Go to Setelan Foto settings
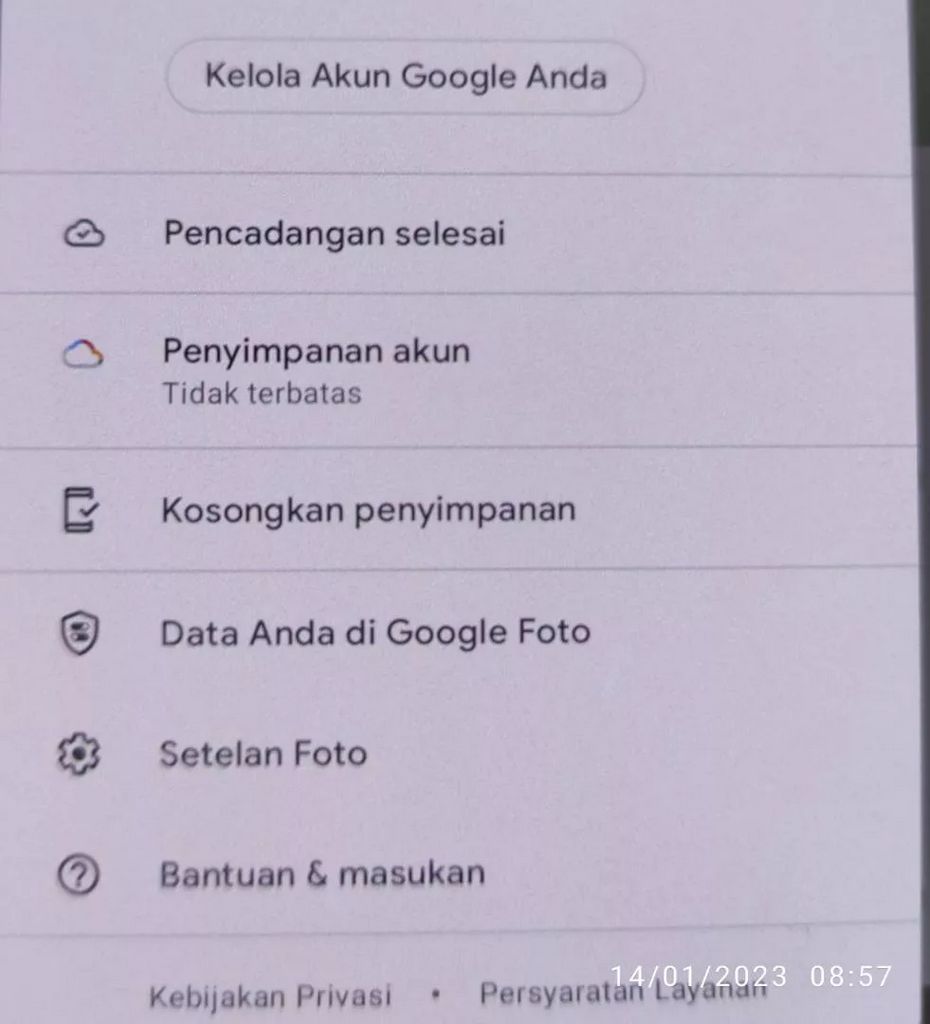The width and height of the screenshot is (930, 1024). tap(263, 754)
